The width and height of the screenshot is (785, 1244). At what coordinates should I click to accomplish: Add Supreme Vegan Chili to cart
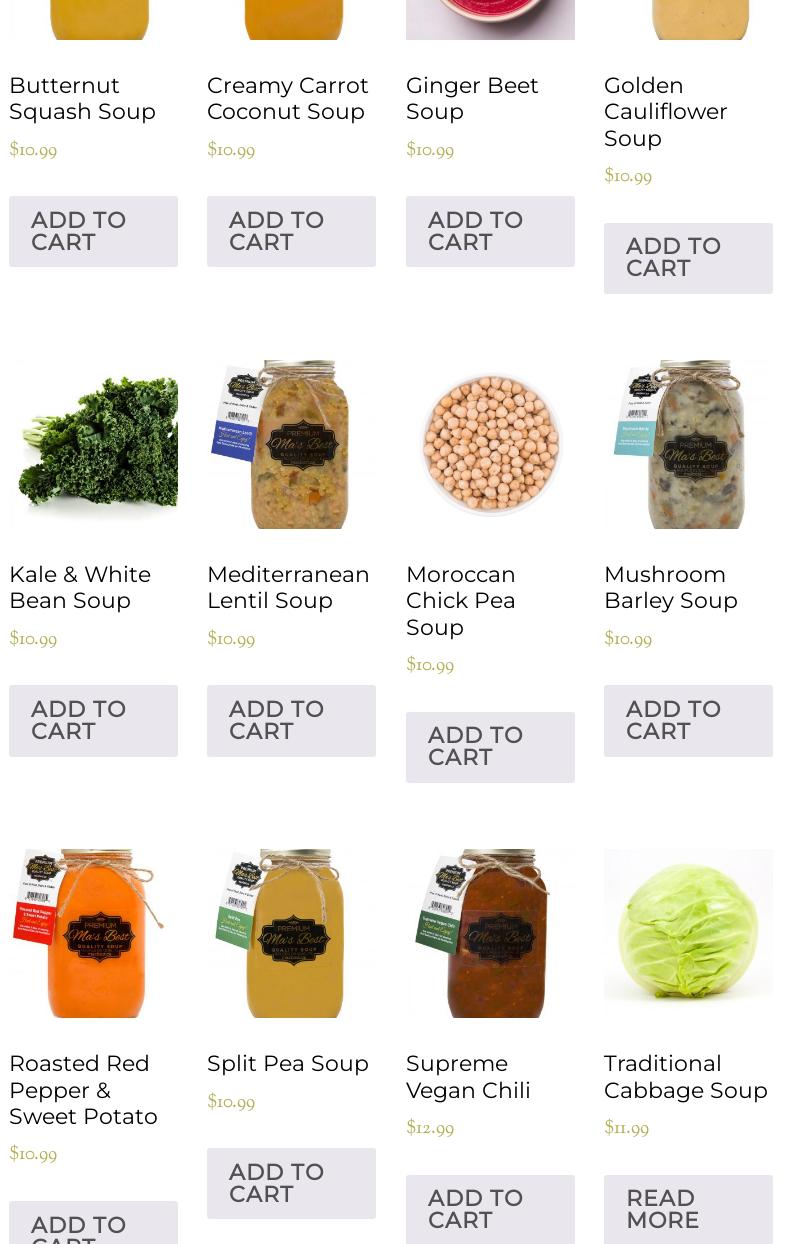point(490,1209)
